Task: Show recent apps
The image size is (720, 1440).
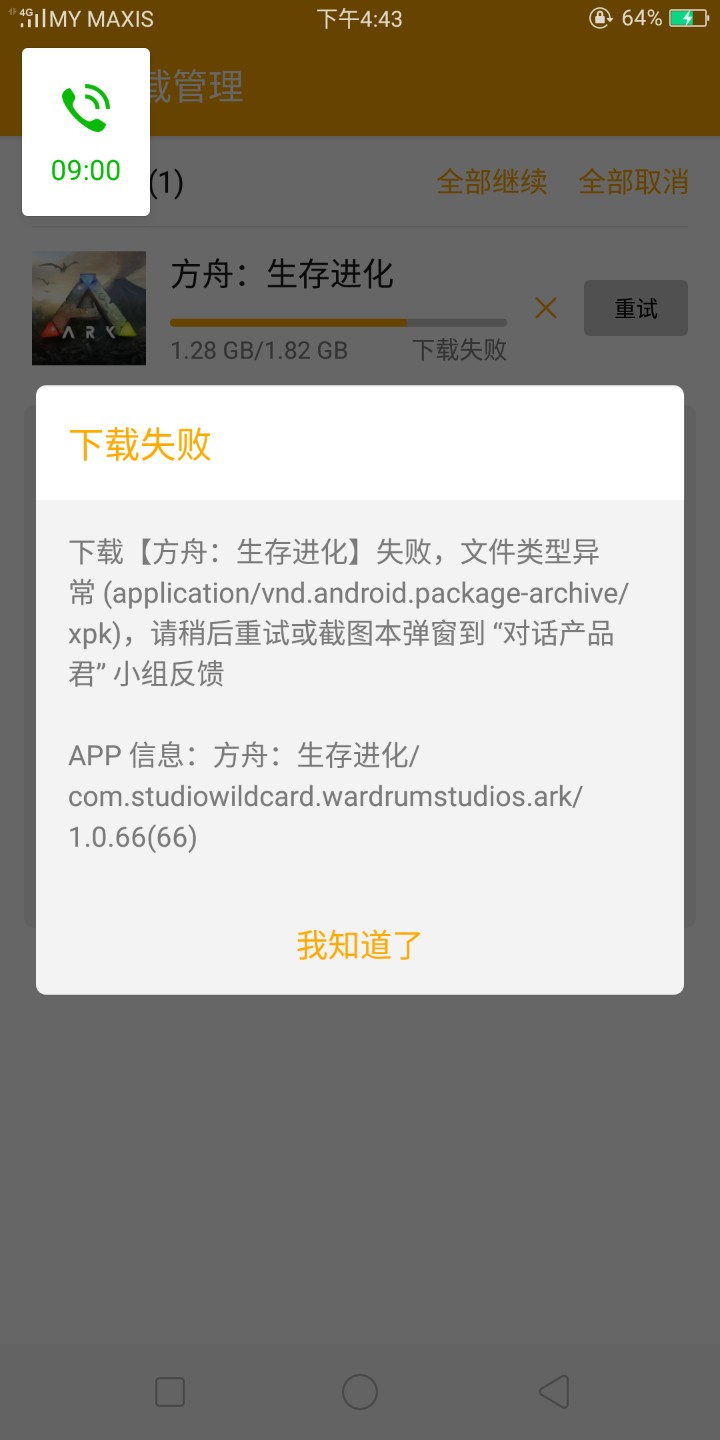Action: 170,1391
